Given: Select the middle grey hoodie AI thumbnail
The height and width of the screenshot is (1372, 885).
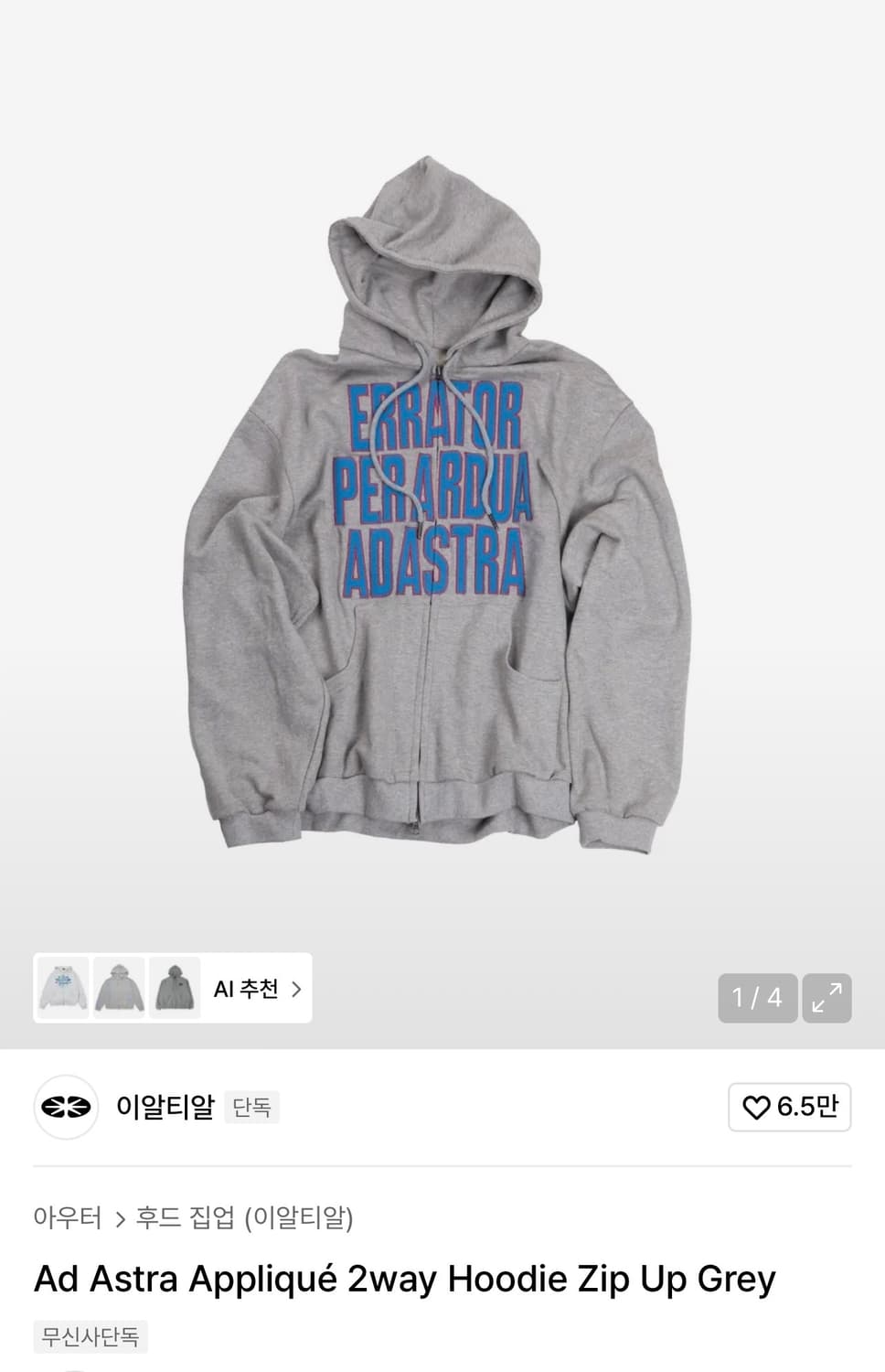Looking at the screenshot, I should 119,988.
